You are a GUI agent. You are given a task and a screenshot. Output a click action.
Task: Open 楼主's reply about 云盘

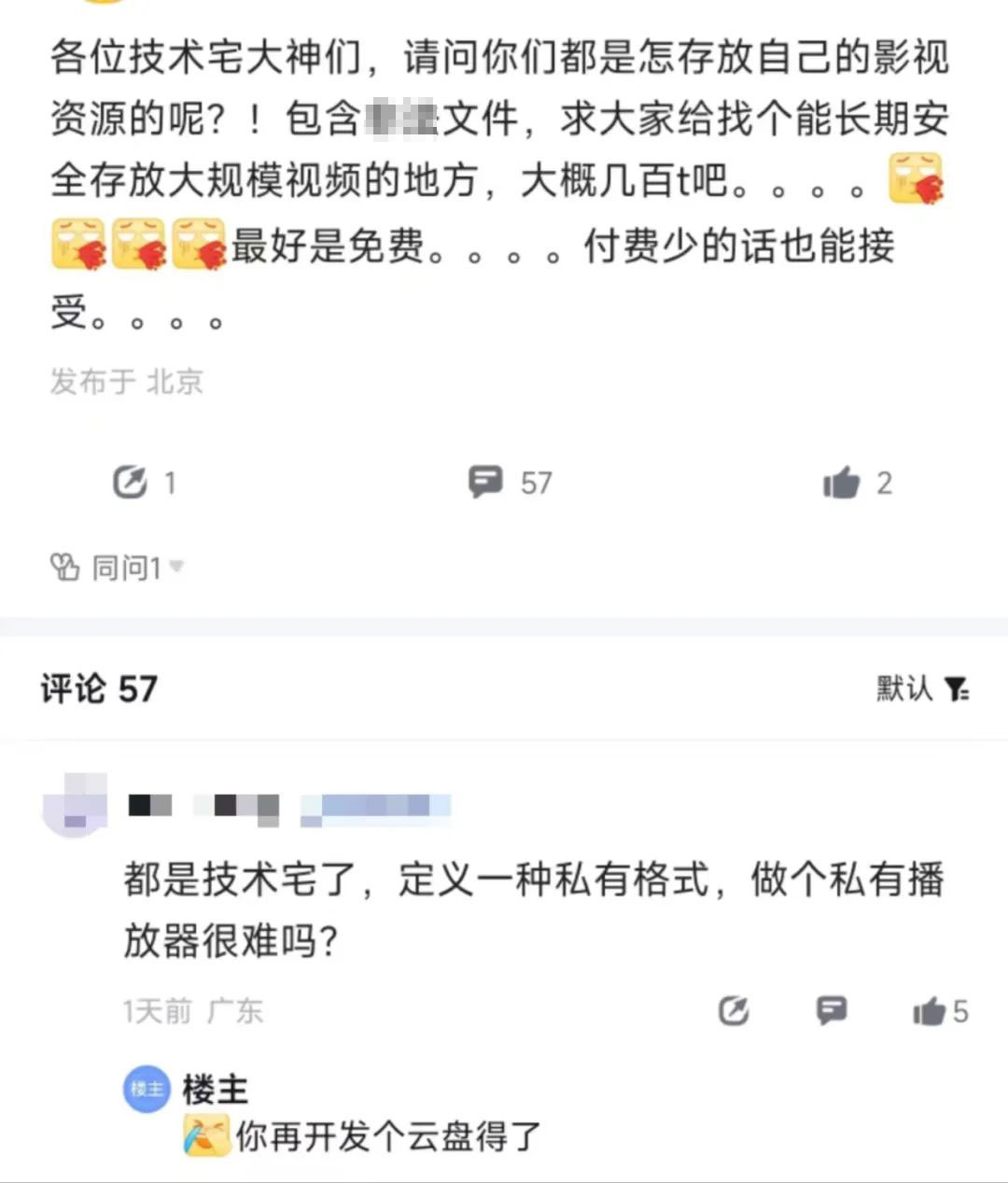(387, 1136)
